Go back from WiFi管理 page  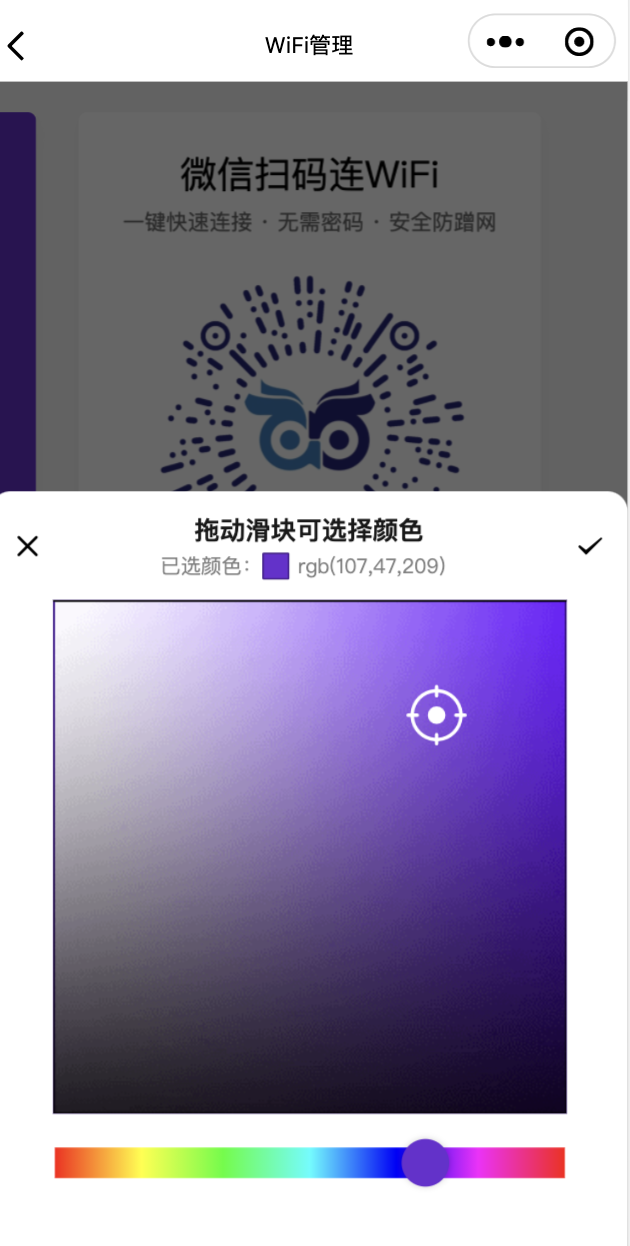17,45
